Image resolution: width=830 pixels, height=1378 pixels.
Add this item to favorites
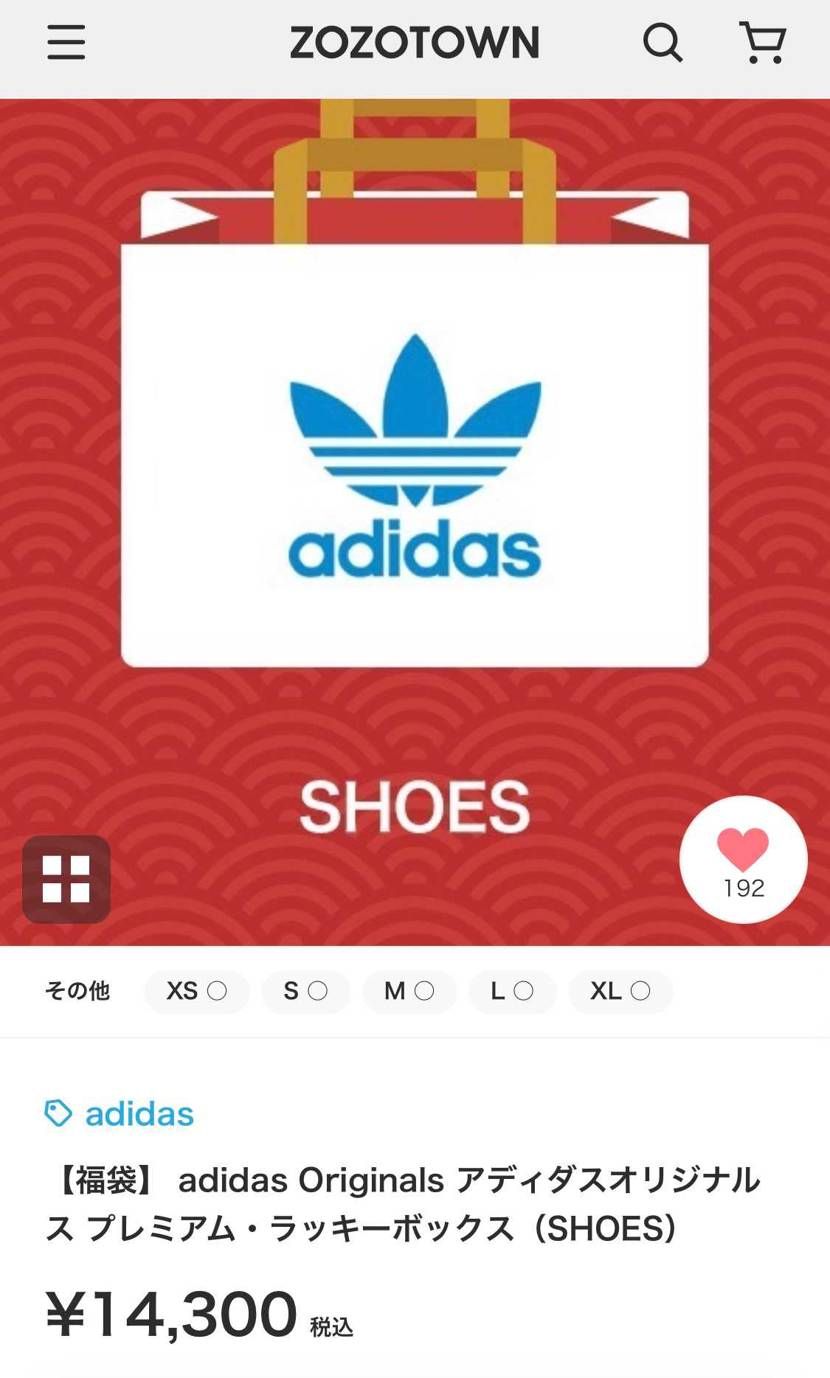point(743,859)
